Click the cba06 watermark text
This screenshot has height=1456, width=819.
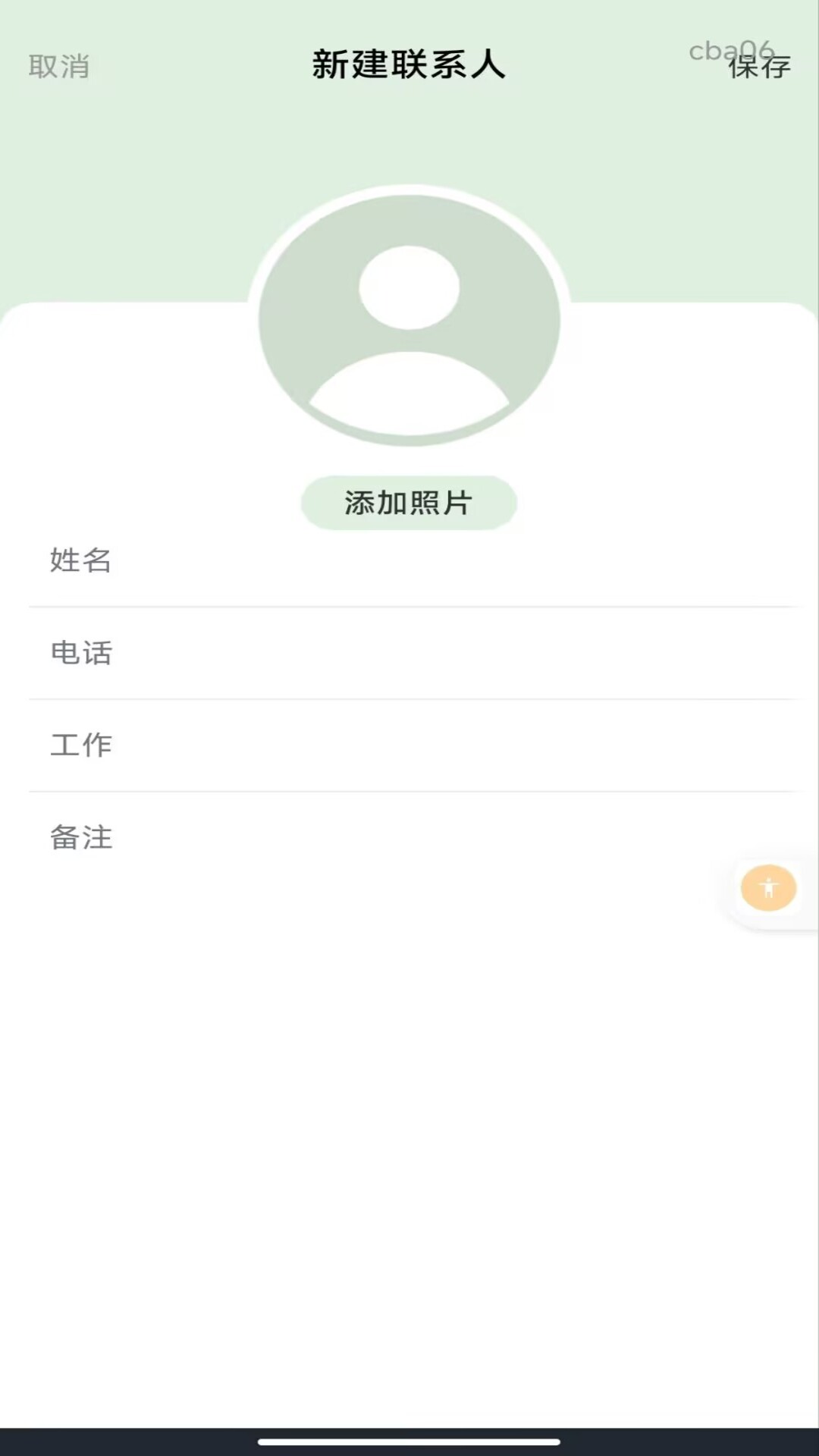(x=733, y=52)
